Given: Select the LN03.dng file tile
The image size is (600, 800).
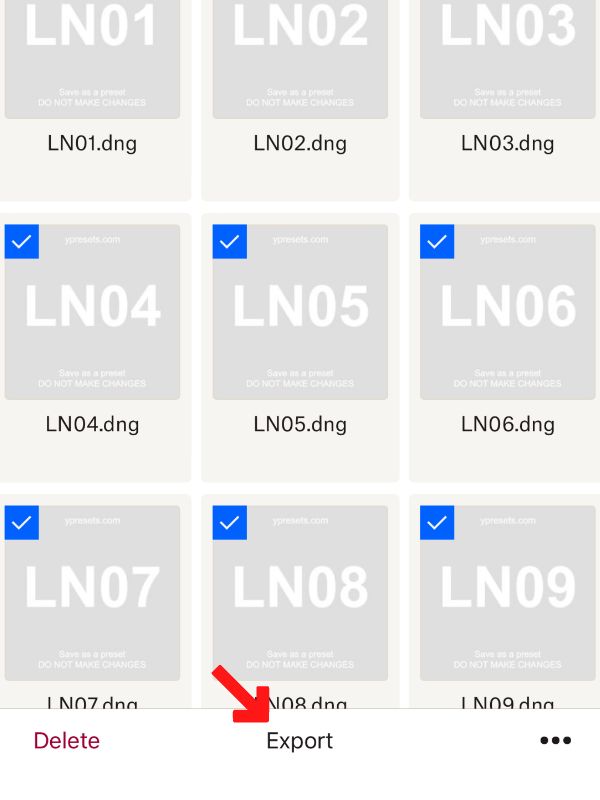Looking at the screenshot, I should tap(508, 60).
